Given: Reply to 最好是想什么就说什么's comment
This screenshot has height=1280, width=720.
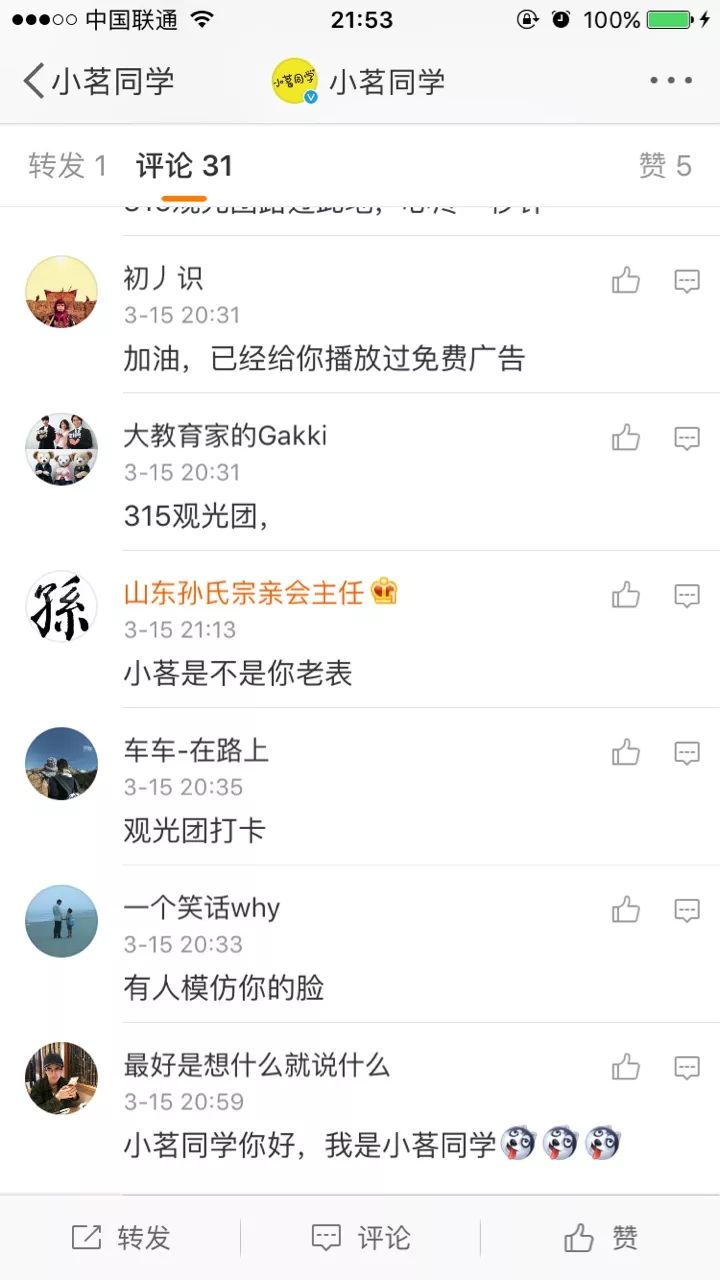Looking at the screenshot, I should point(687,1067).
